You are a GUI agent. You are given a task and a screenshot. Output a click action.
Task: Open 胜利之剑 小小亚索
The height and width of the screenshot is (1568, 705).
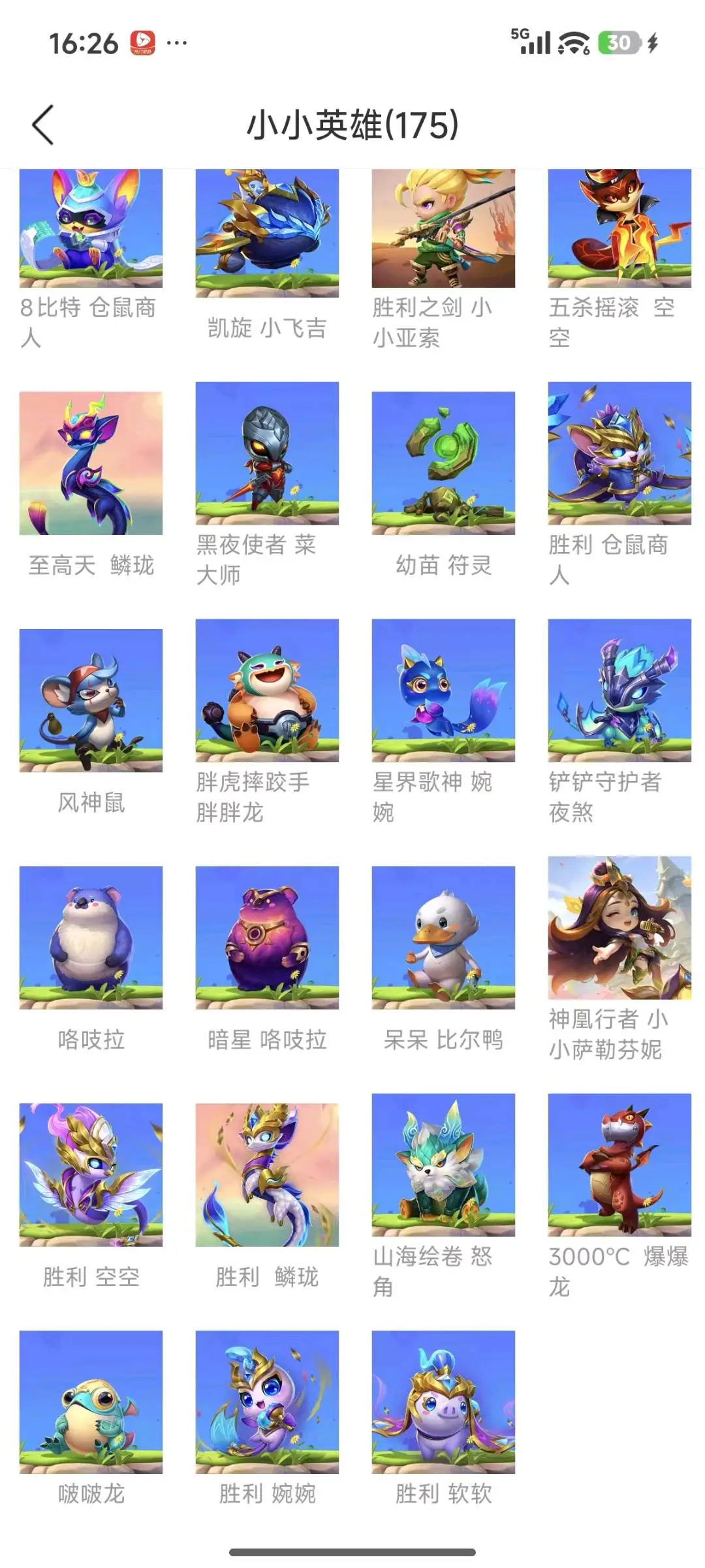point(443,228)
